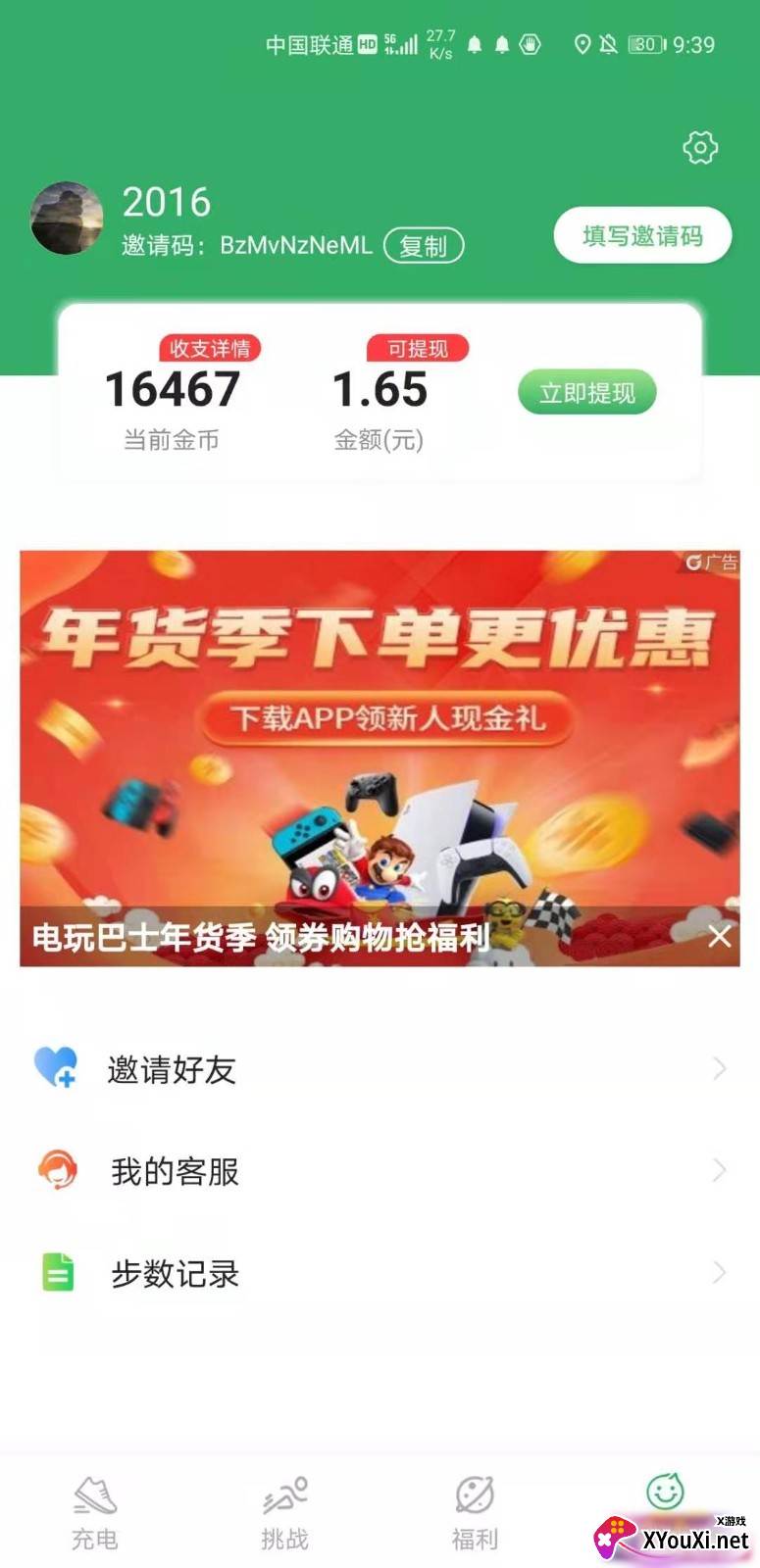The height and width of the screenshot is (1568, 760).
Task: Open the settings gear icon
Action: tap(700, 148)
